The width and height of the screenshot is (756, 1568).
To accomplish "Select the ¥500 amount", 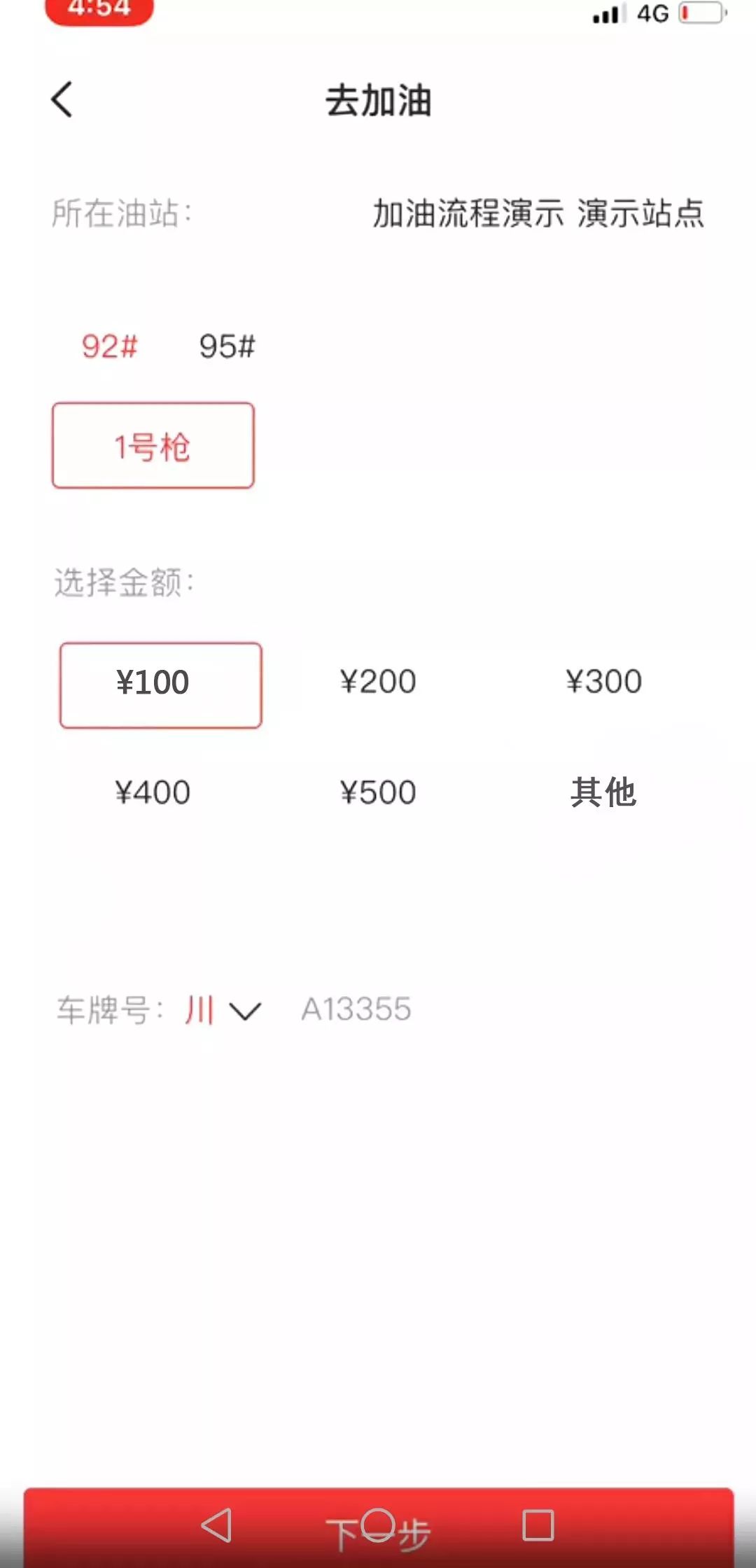I will point(378,792).
